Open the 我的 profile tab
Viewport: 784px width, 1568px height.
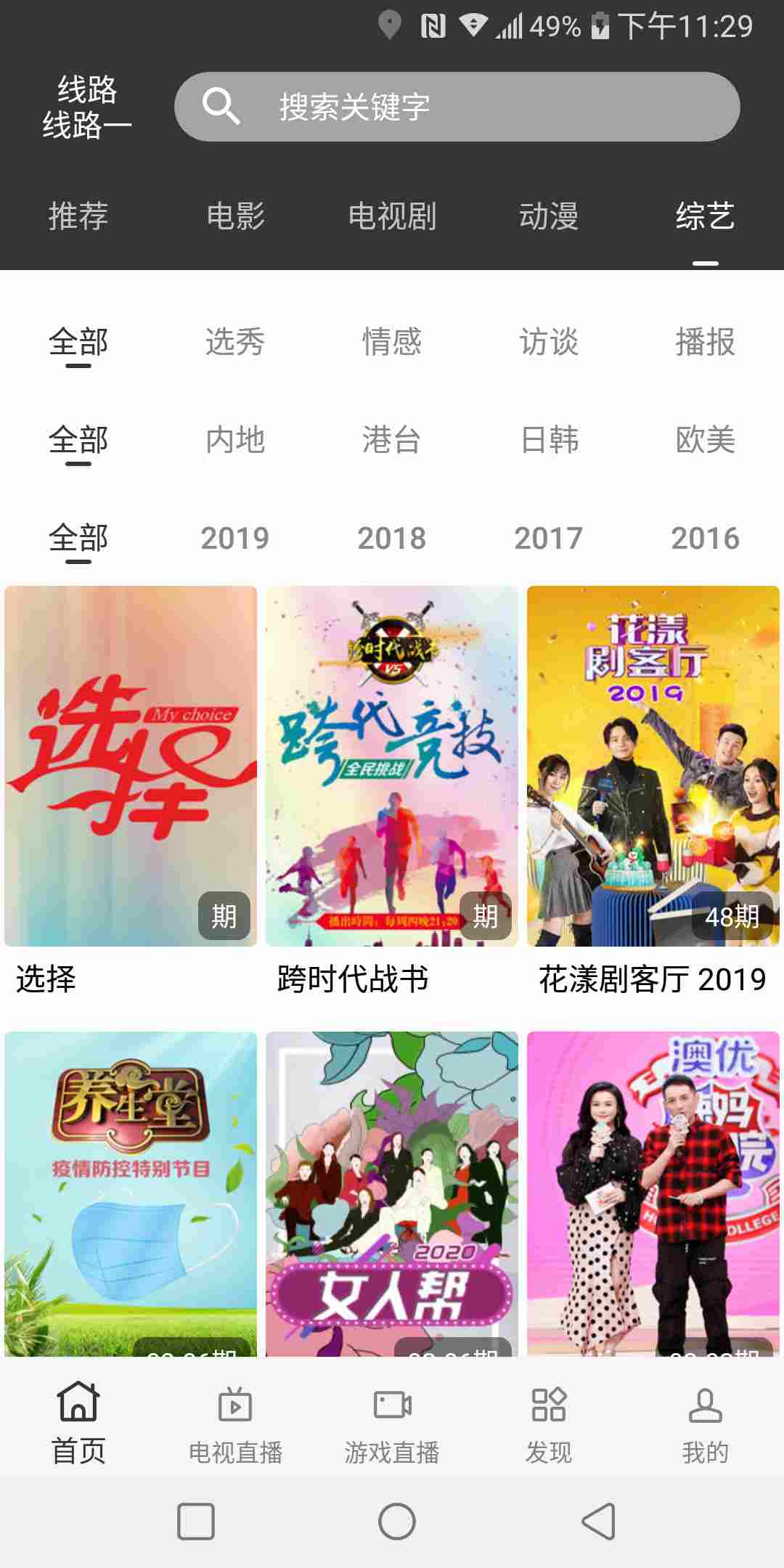(705, 1423)
